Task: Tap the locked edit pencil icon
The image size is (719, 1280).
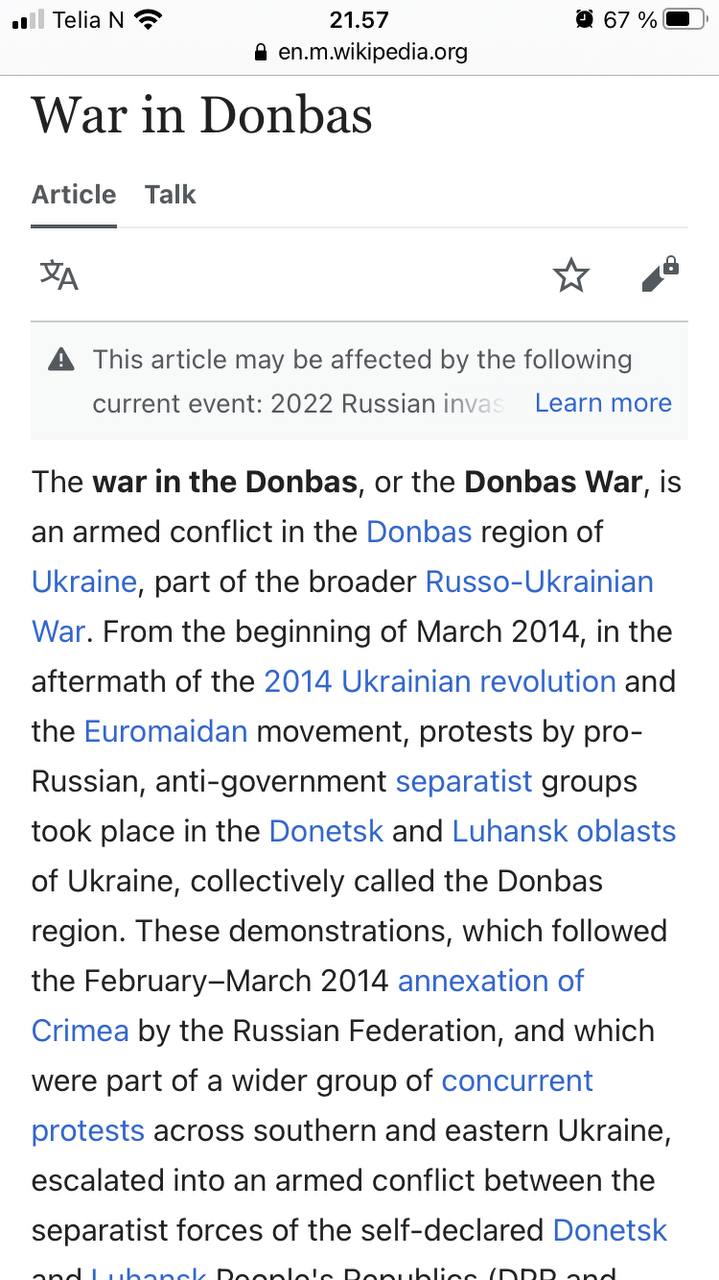Action: [660, 274]
